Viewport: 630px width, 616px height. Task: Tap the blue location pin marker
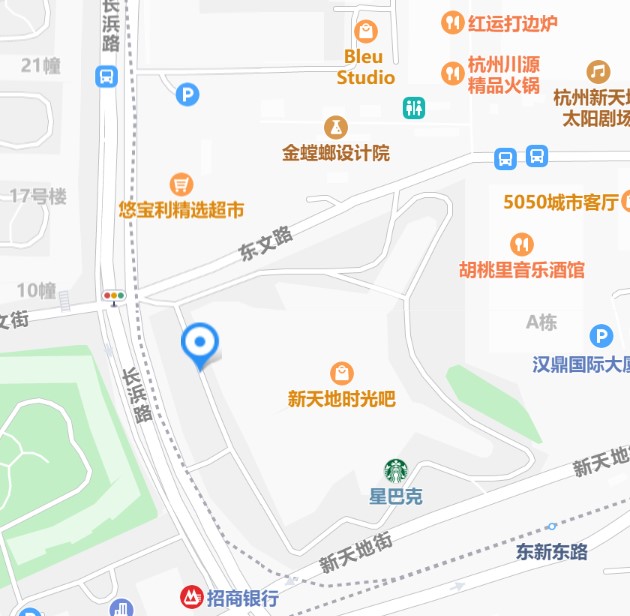(x=200, y=344)
